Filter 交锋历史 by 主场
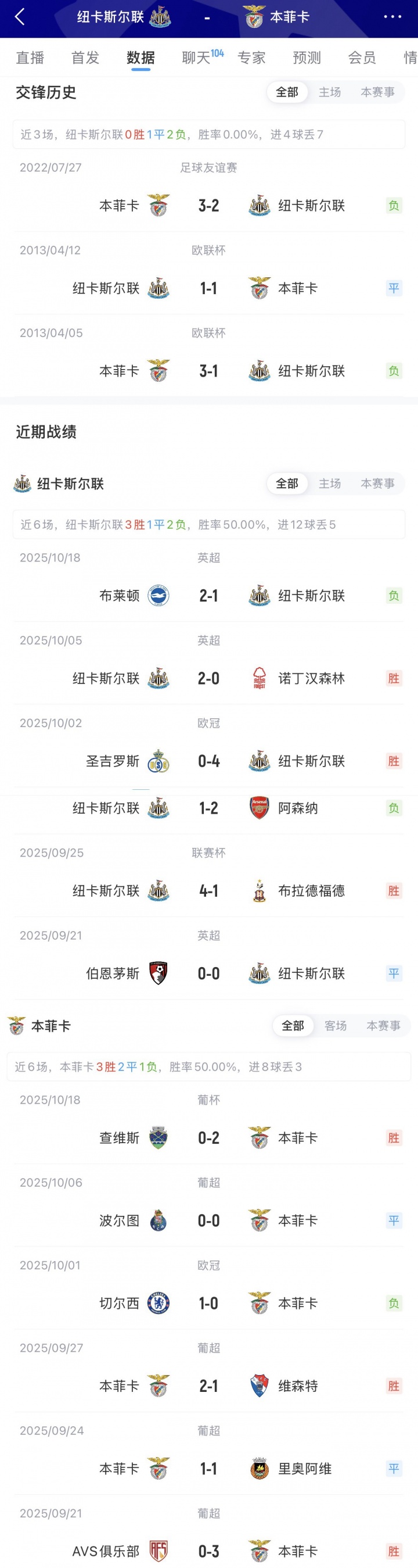Screen dimensions: 418x1568 click(330, 92)
